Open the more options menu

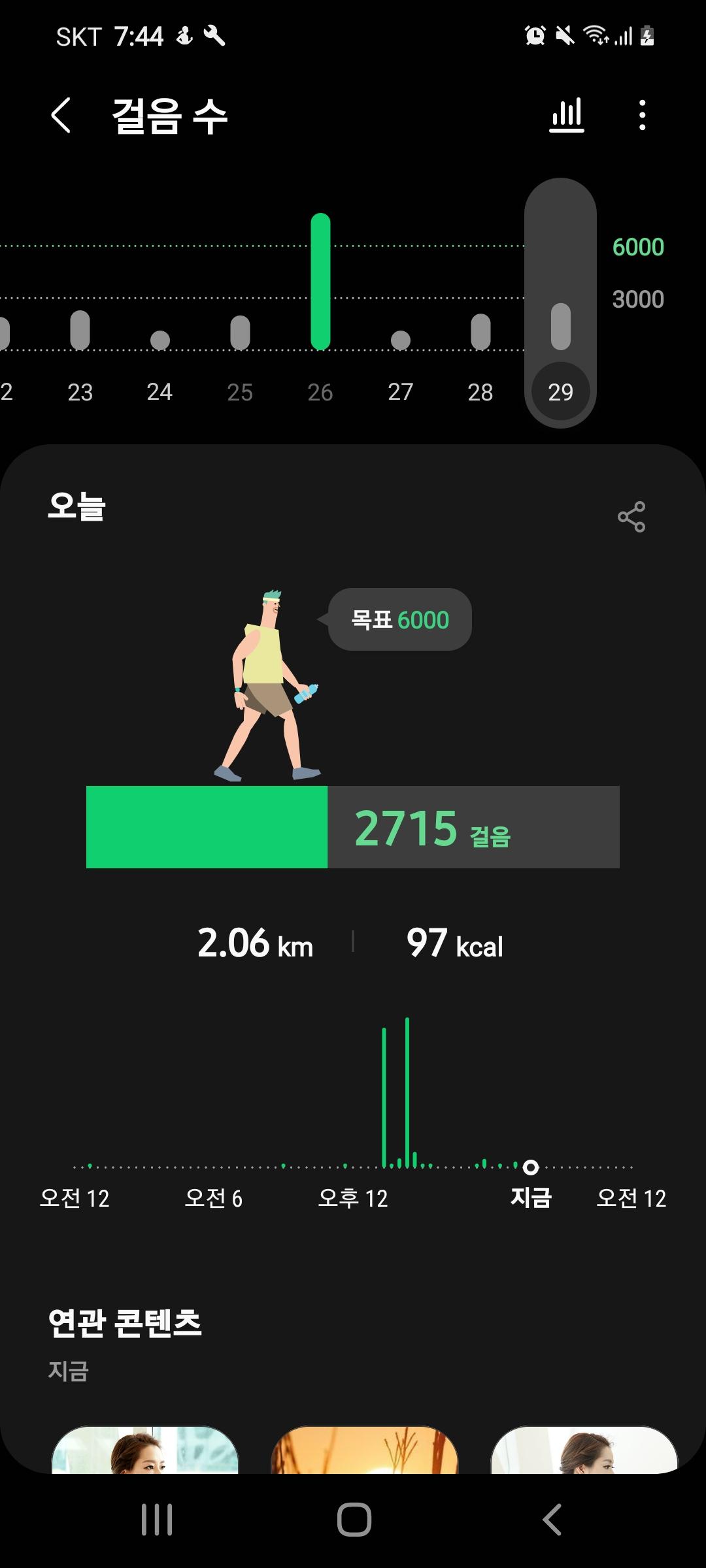click(x=642, y=116)
